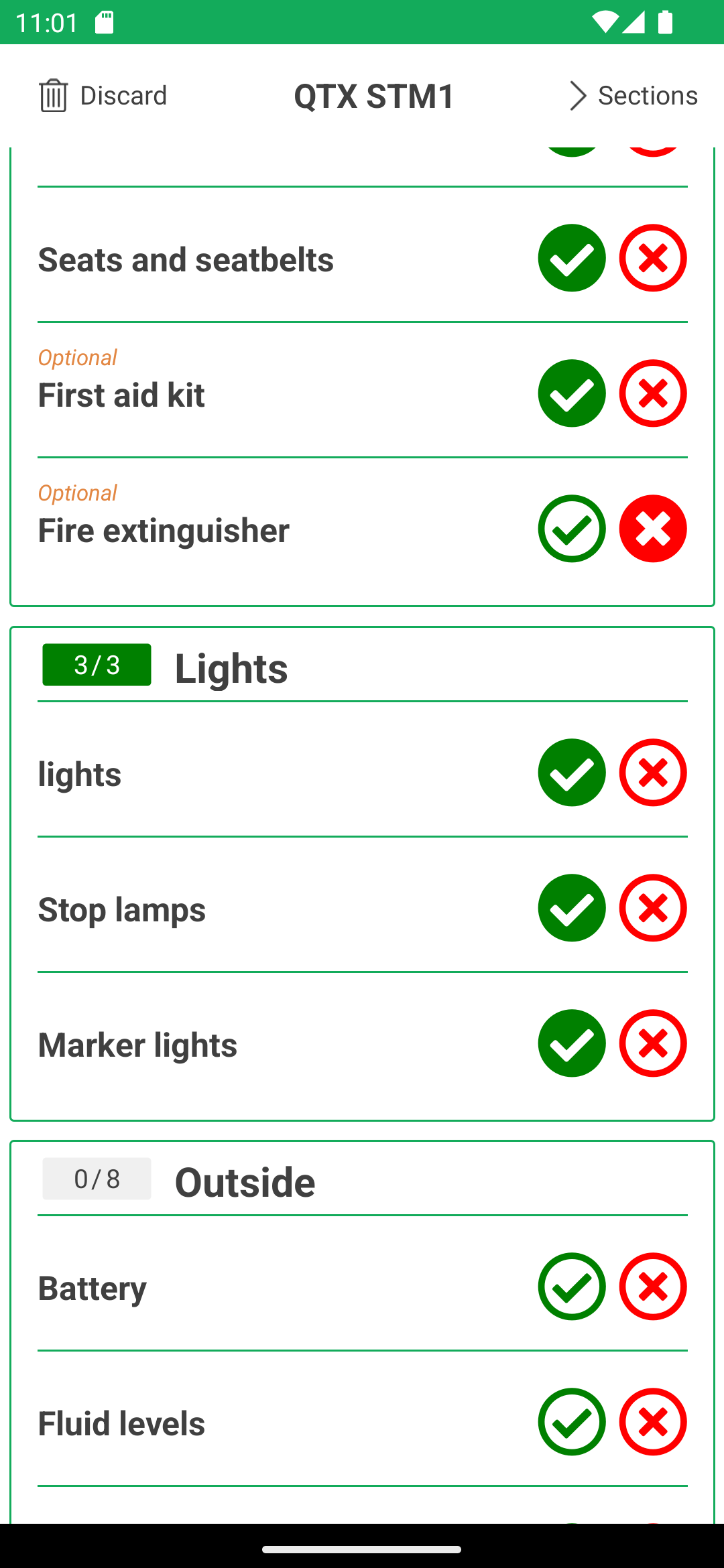Tap the Lights section header
Viewport: 724px width, 1568px height.
click(231, 667)
